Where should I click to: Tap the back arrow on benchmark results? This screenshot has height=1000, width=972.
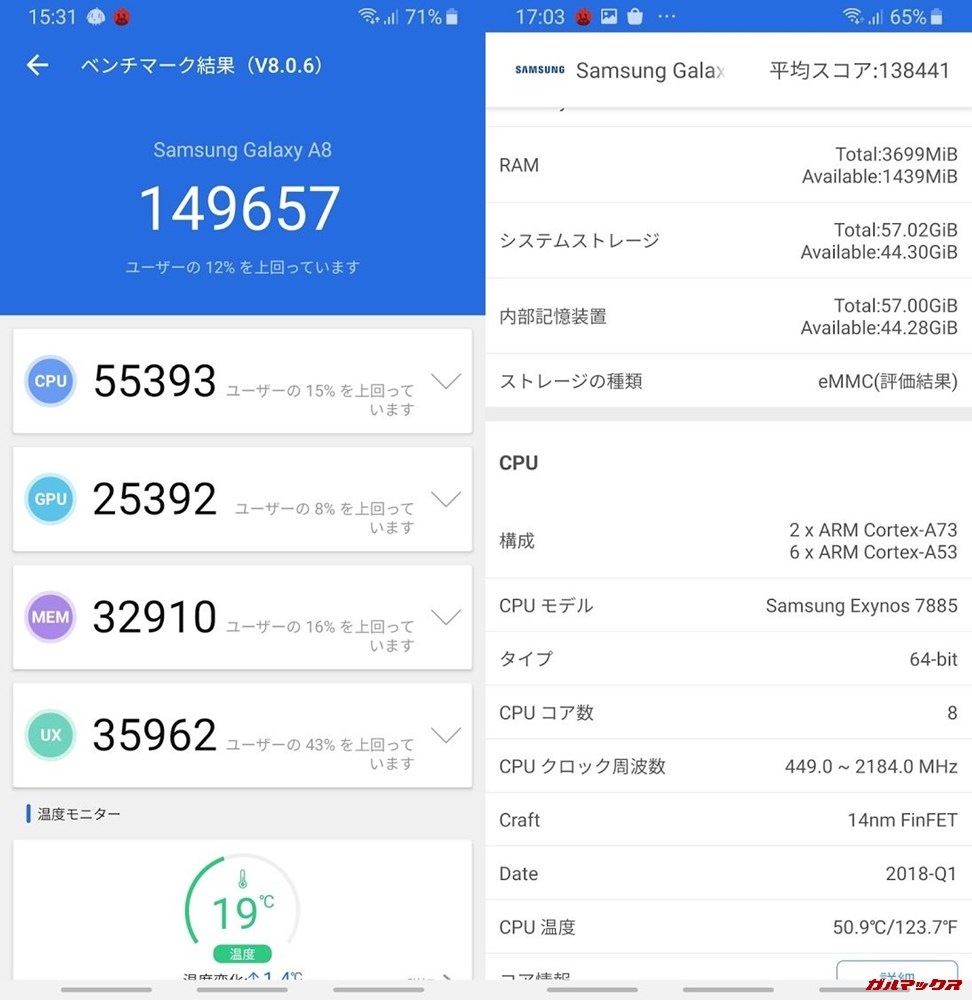coord(36,65)
